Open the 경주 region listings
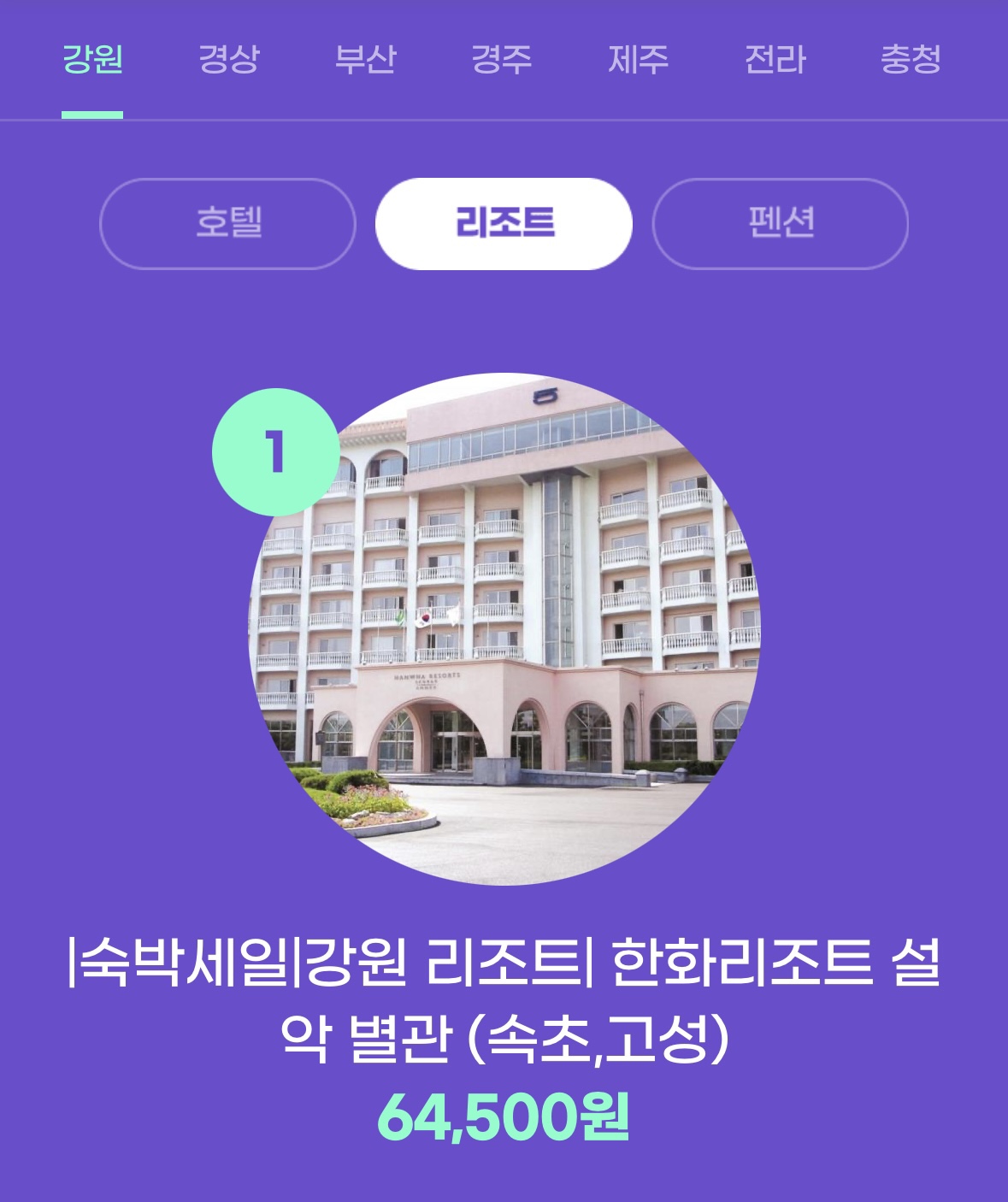1008x1202 pixels. (503, 57)
